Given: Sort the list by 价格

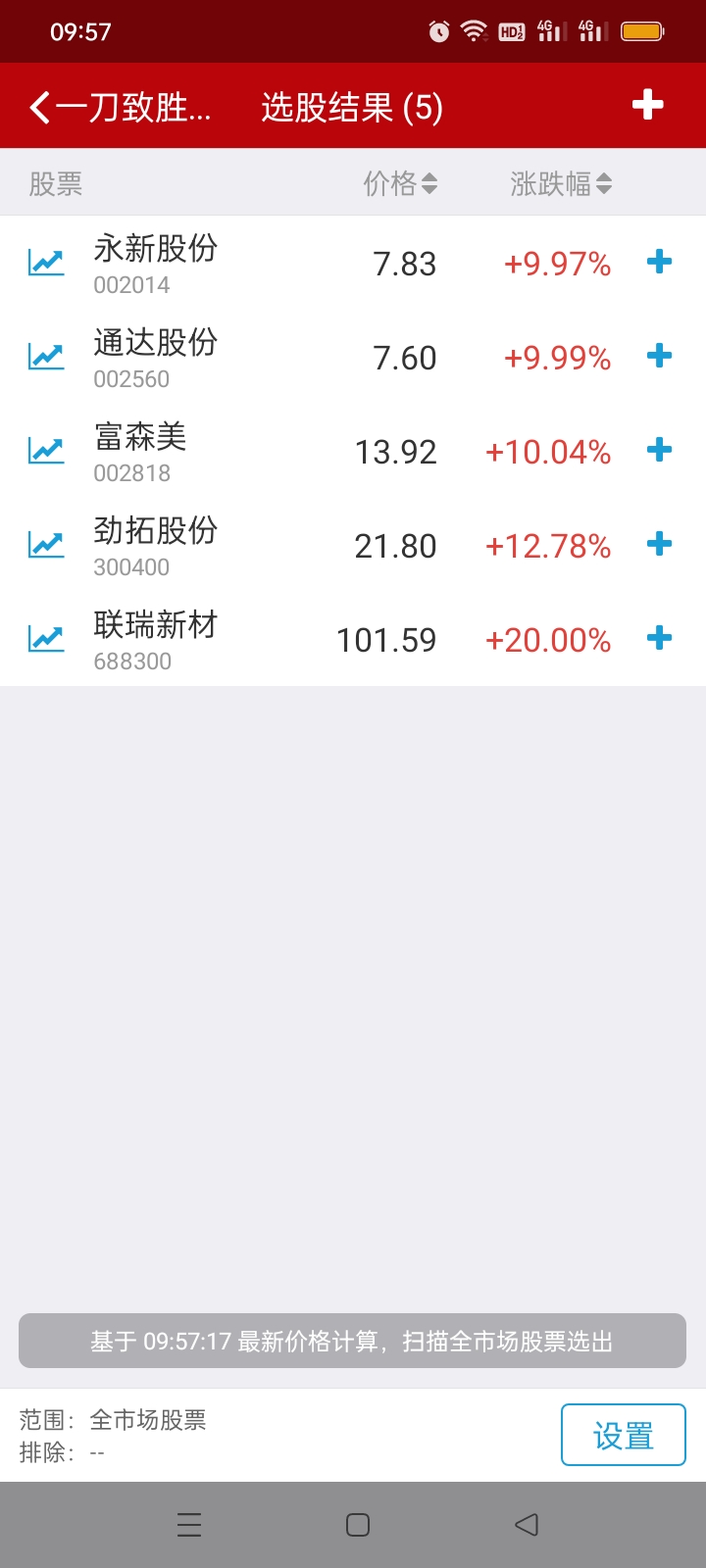Looking at the screenshot, I should click(400, 183).
